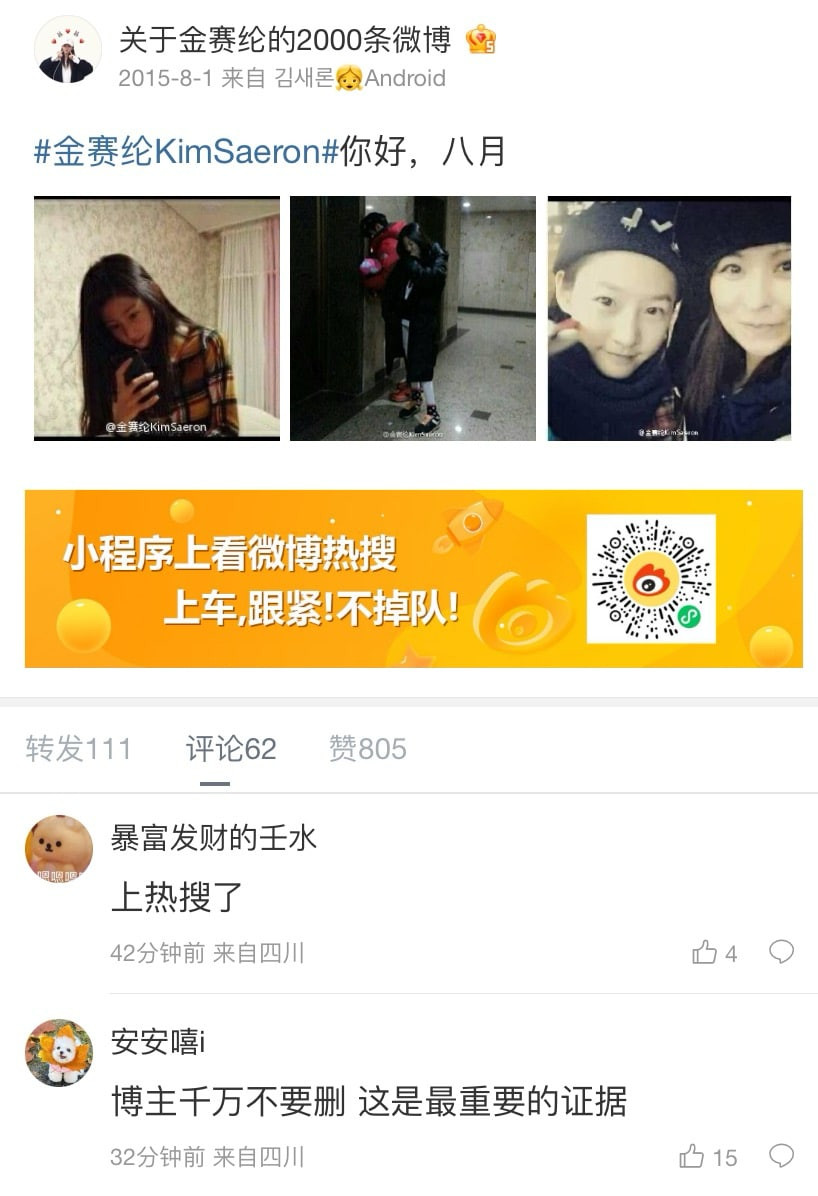Reply to the comment by 暴富发财的壬水
Screen dimensions: 818x1196
[781, 952]
